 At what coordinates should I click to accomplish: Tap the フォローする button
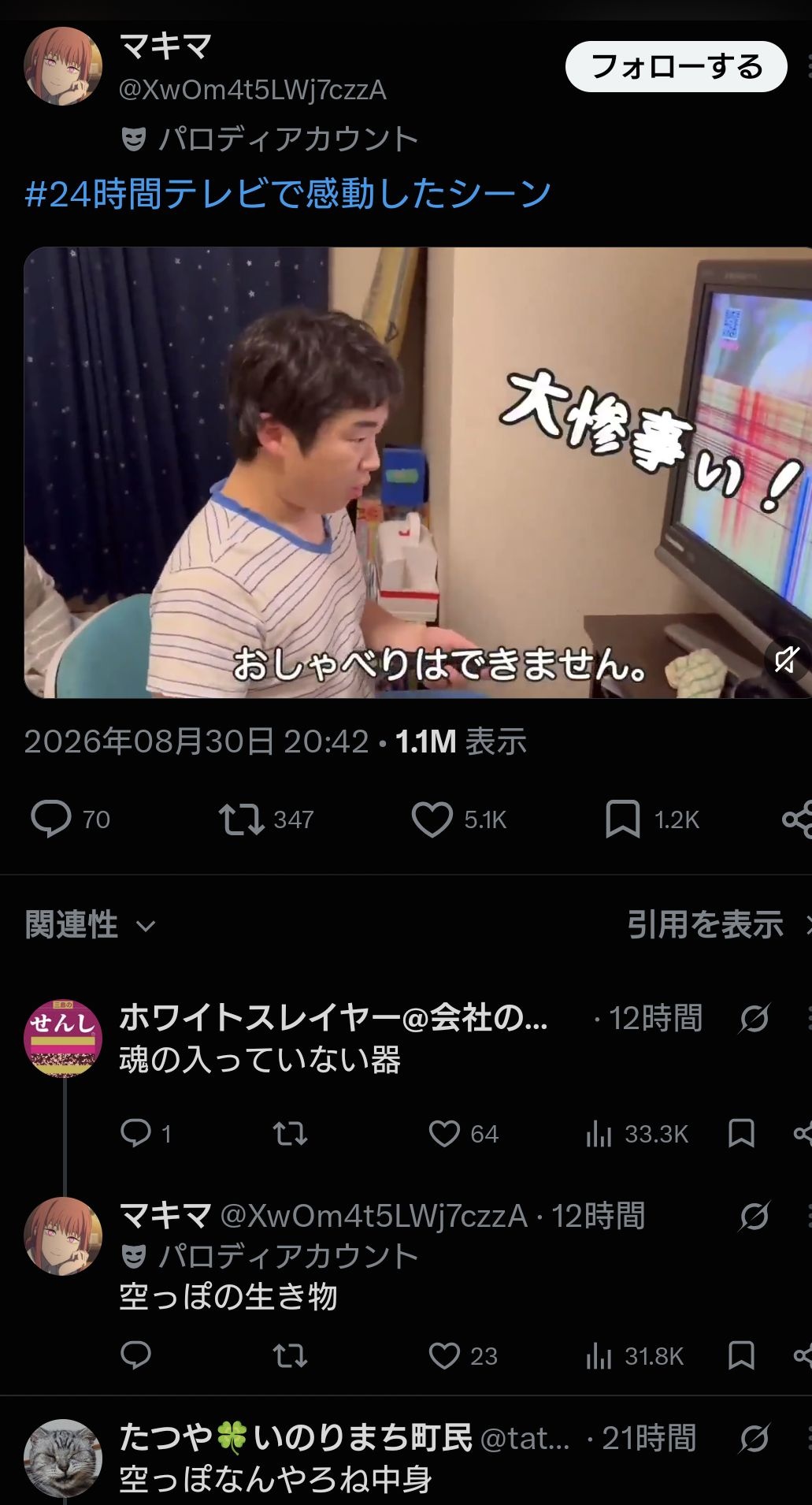point(676,67)
